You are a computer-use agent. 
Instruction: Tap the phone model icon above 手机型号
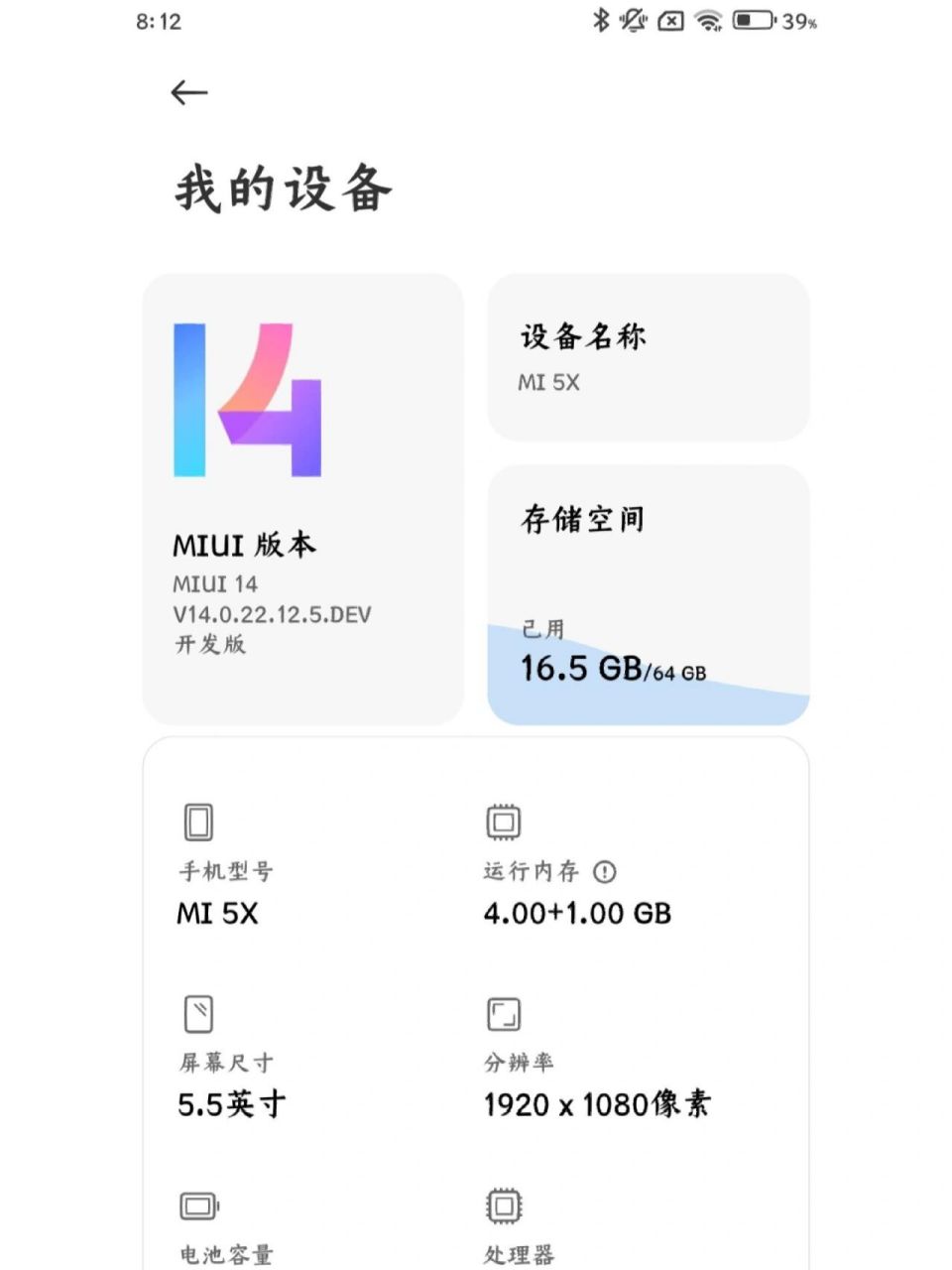pos(197,822)
